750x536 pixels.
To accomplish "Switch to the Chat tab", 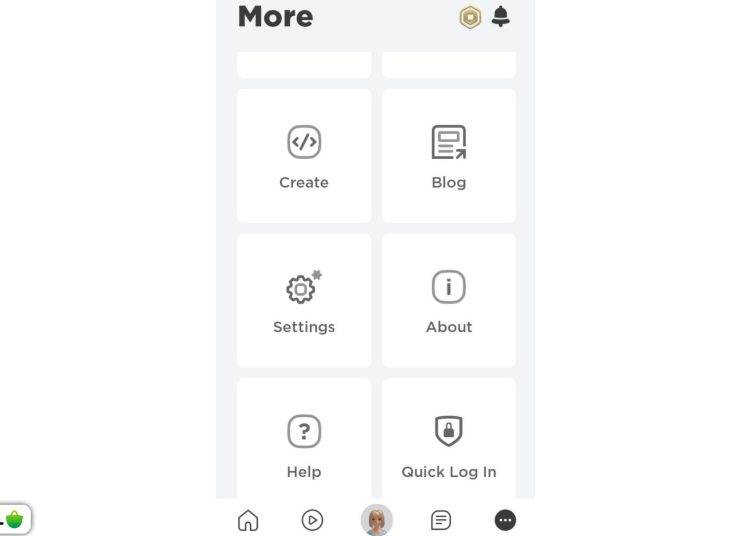I will coord(441,520).
